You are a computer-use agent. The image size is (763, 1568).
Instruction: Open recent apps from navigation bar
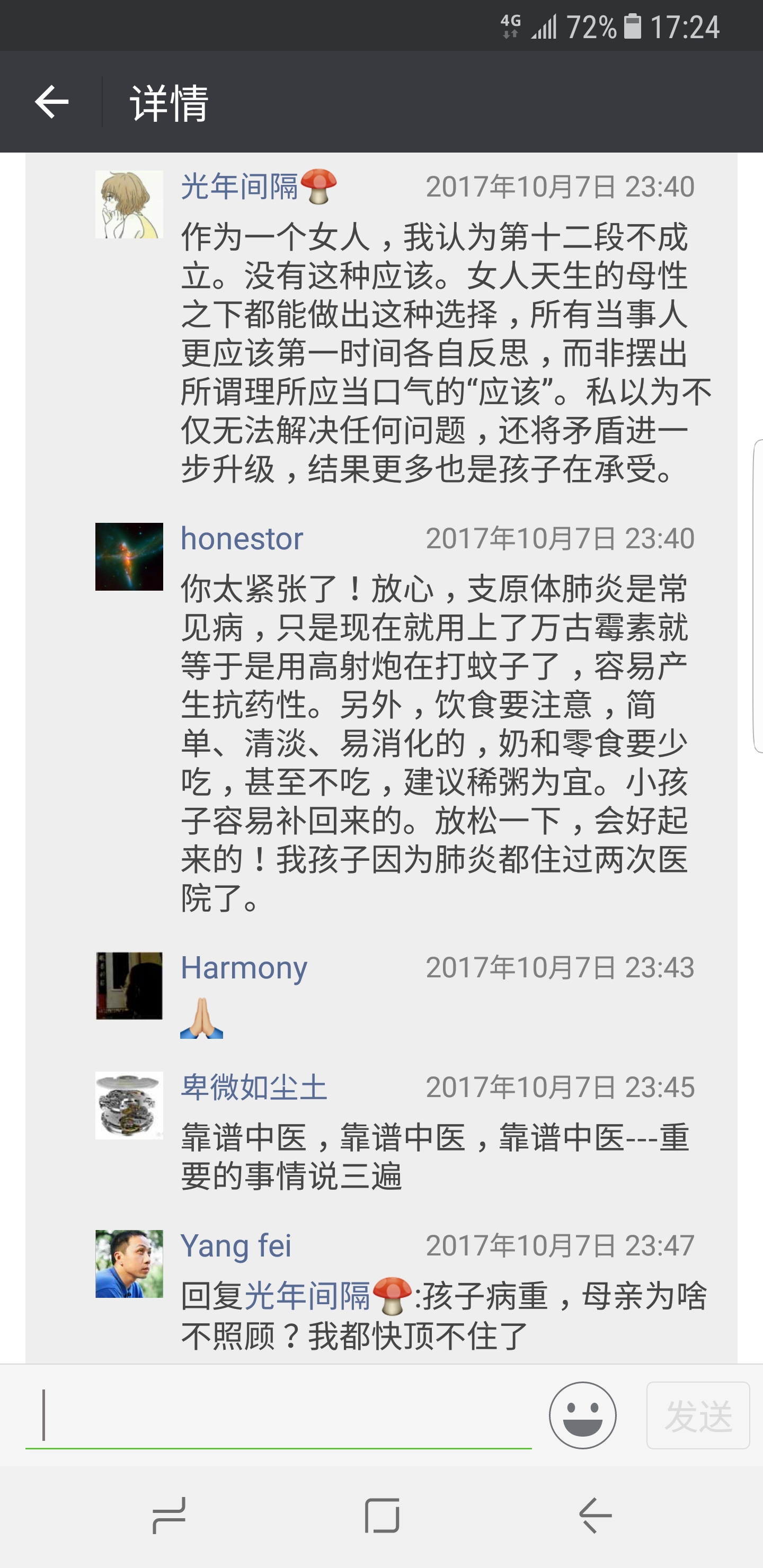[168, 1515]
